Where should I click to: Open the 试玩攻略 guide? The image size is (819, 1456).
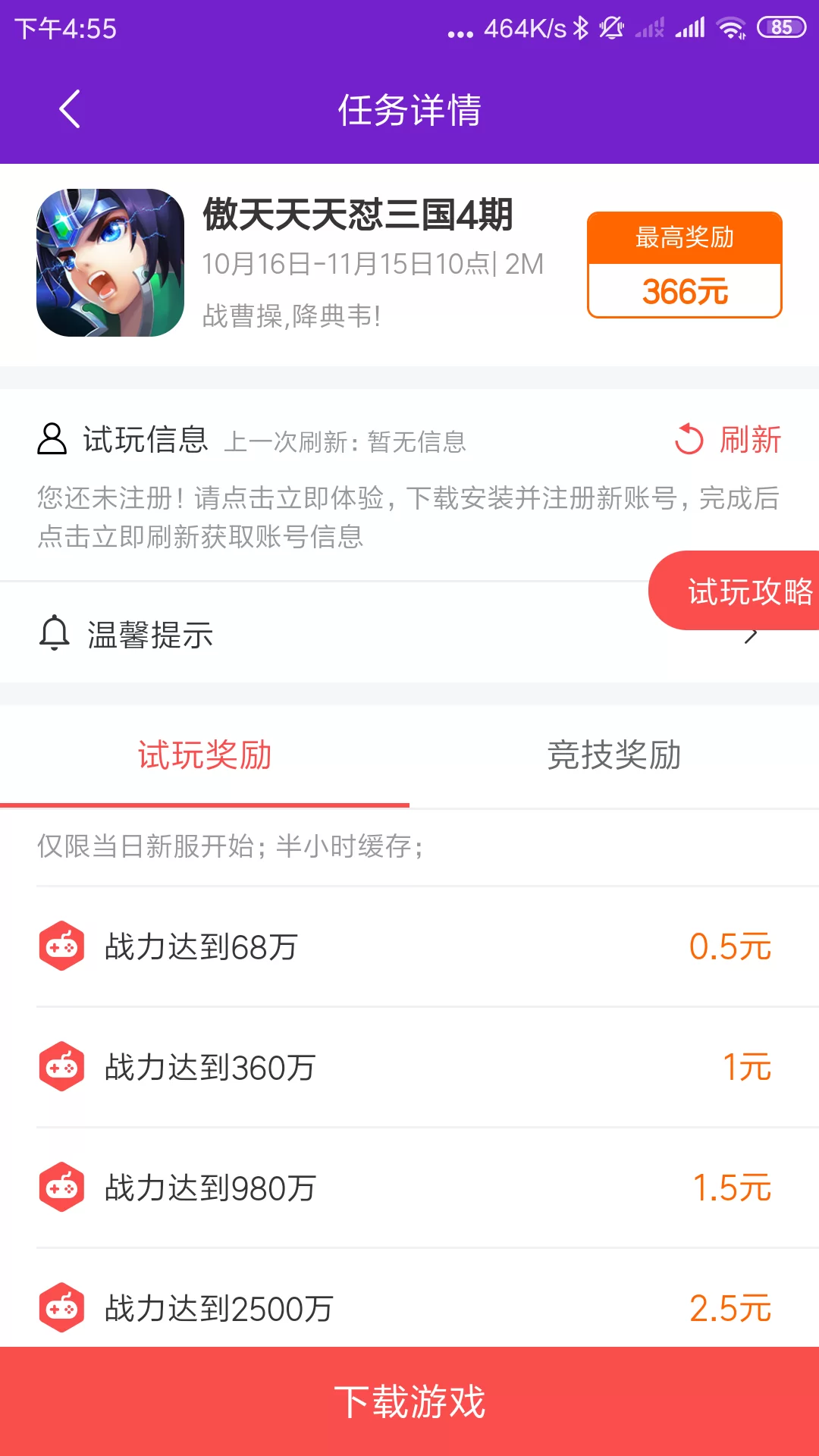tap(739, 591)
